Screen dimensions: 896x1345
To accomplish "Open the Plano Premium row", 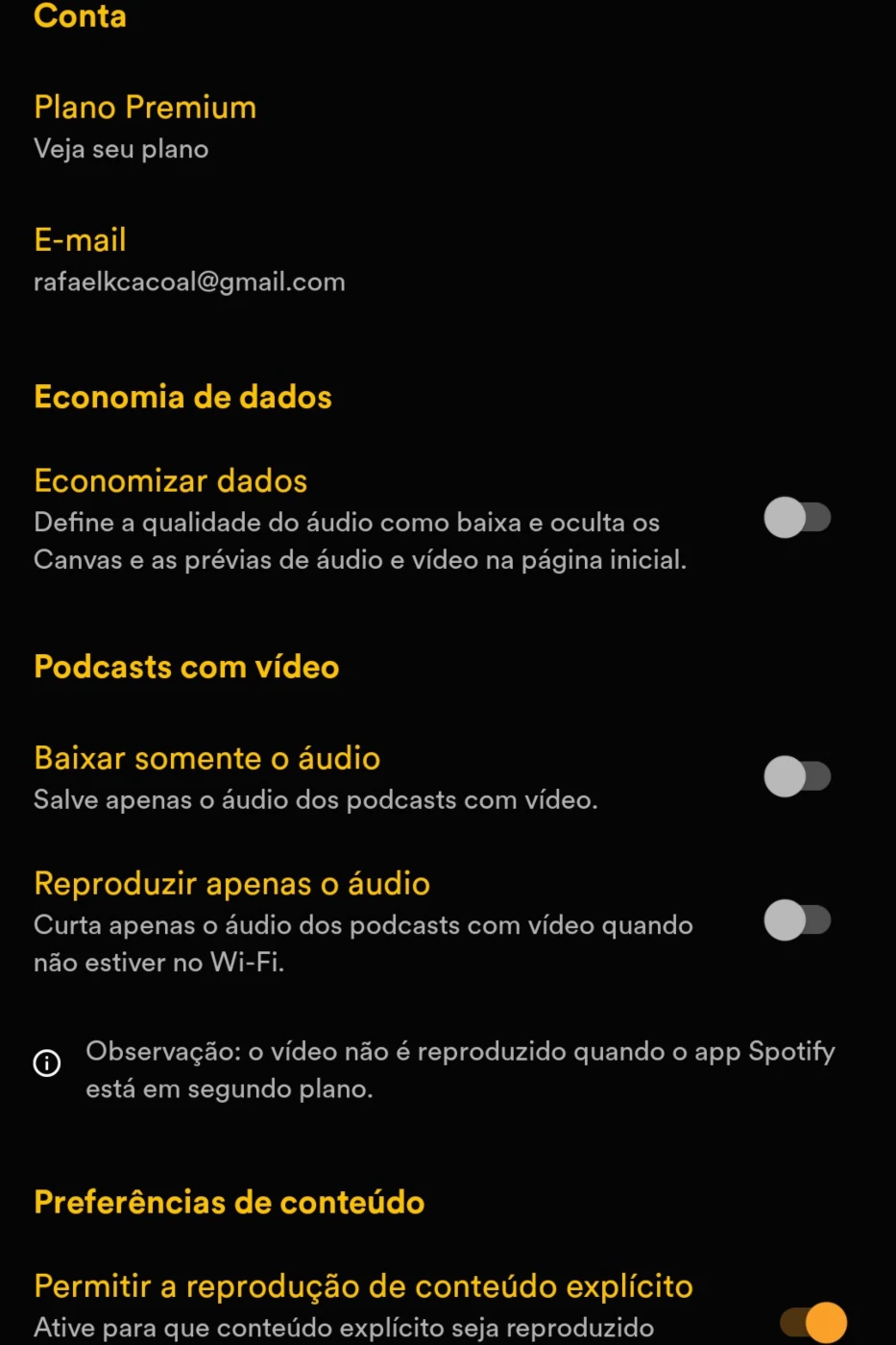I will (145, 126).
